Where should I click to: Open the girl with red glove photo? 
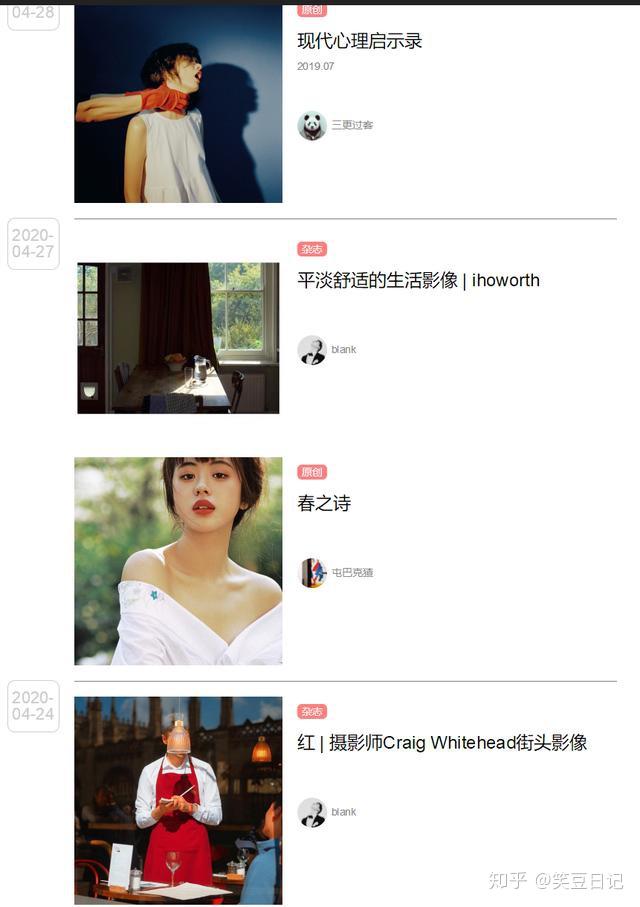pyautogui.click(x=178, y=105)
